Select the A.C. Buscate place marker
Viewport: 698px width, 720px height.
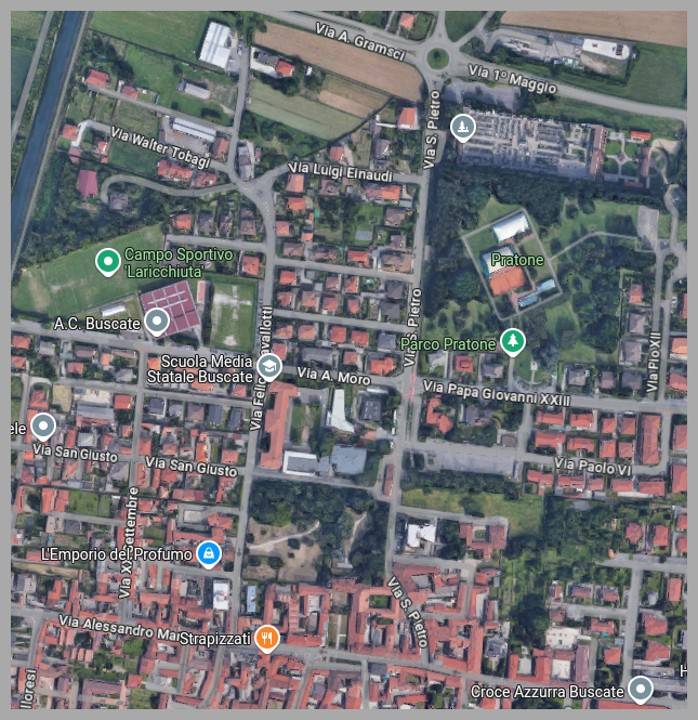point(156,322)
